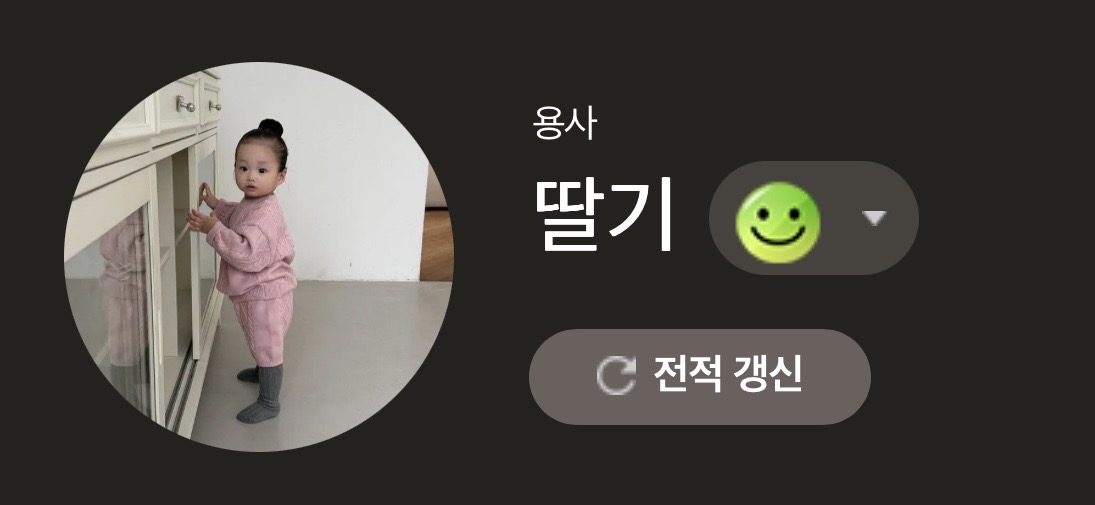The image size is (1095, 505).
Task: Expand the smiley face status dropdown
Action: pos(873,218)
